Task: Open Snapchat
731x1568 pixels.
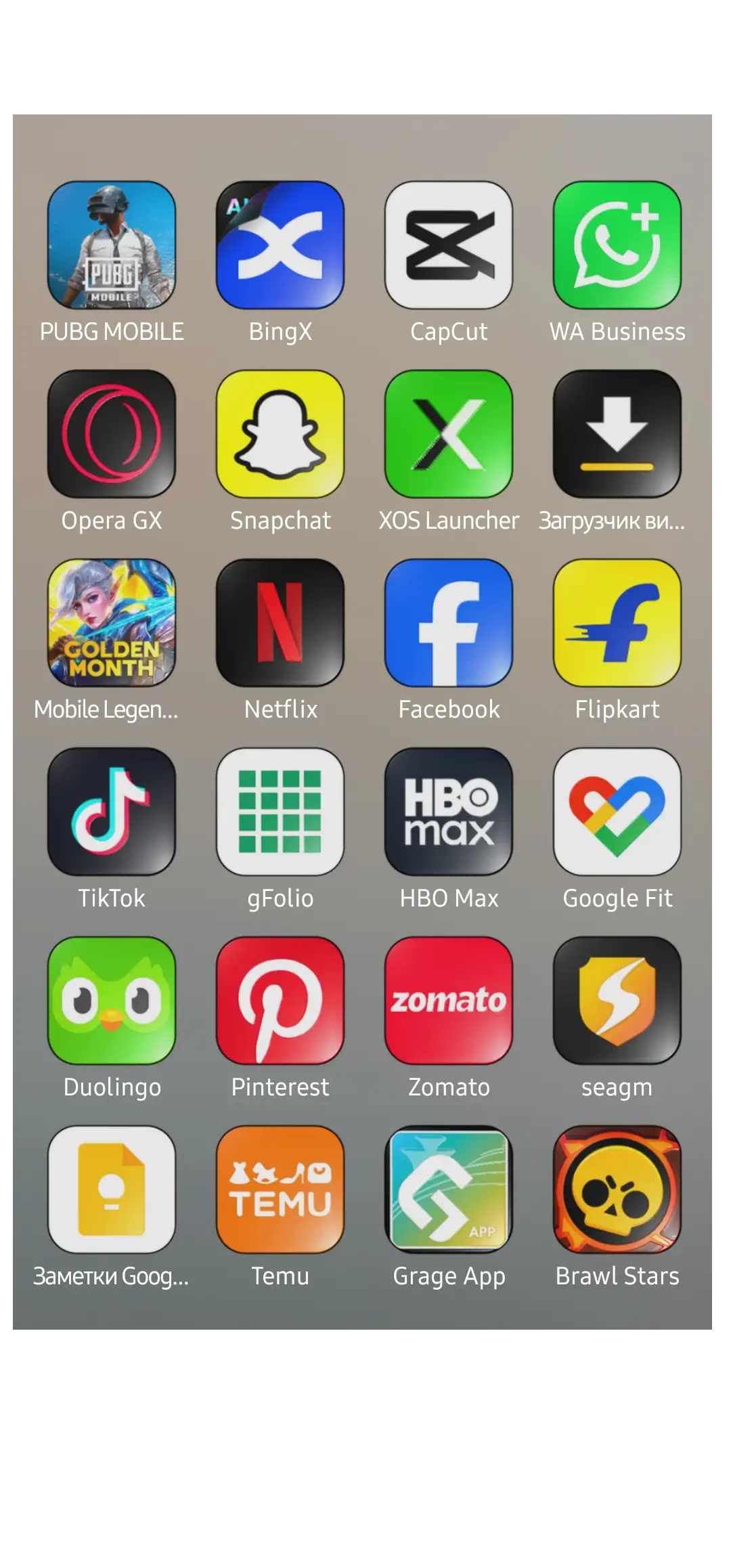Action: point(280,434)
